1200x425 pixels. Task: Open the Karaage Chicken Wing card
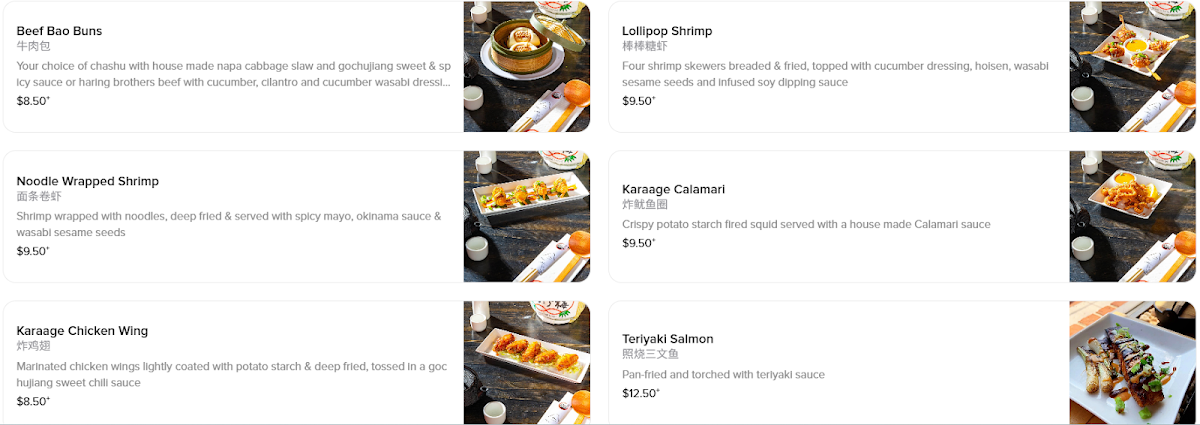pyautogui.click(x=82, y=331)
